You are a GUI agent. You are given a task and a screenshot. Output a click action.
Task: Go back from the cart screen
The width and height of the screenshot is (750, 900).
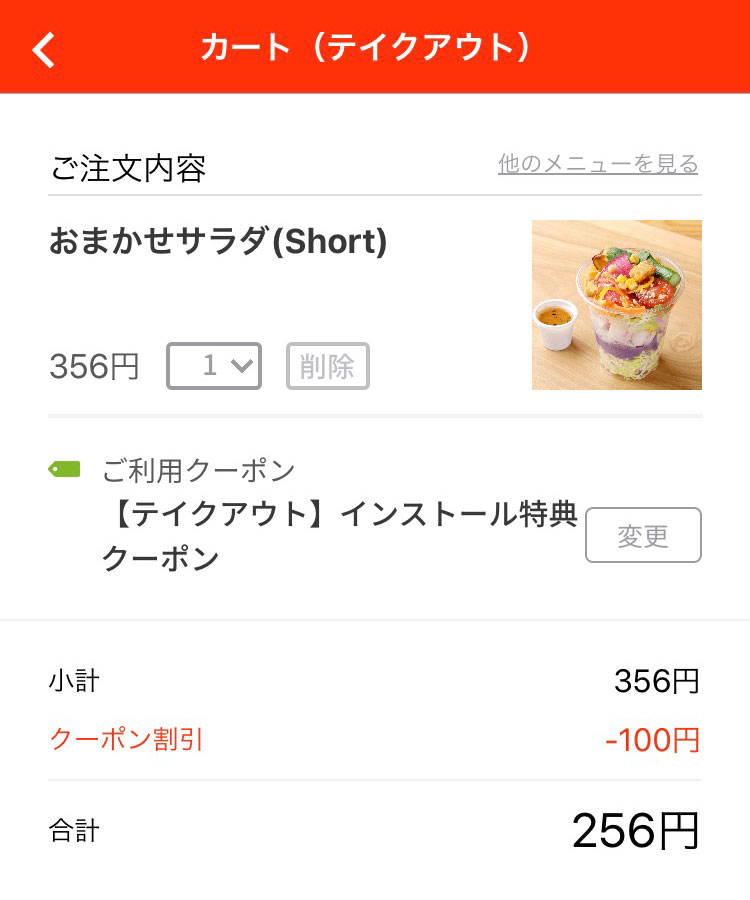click(44, 48)
